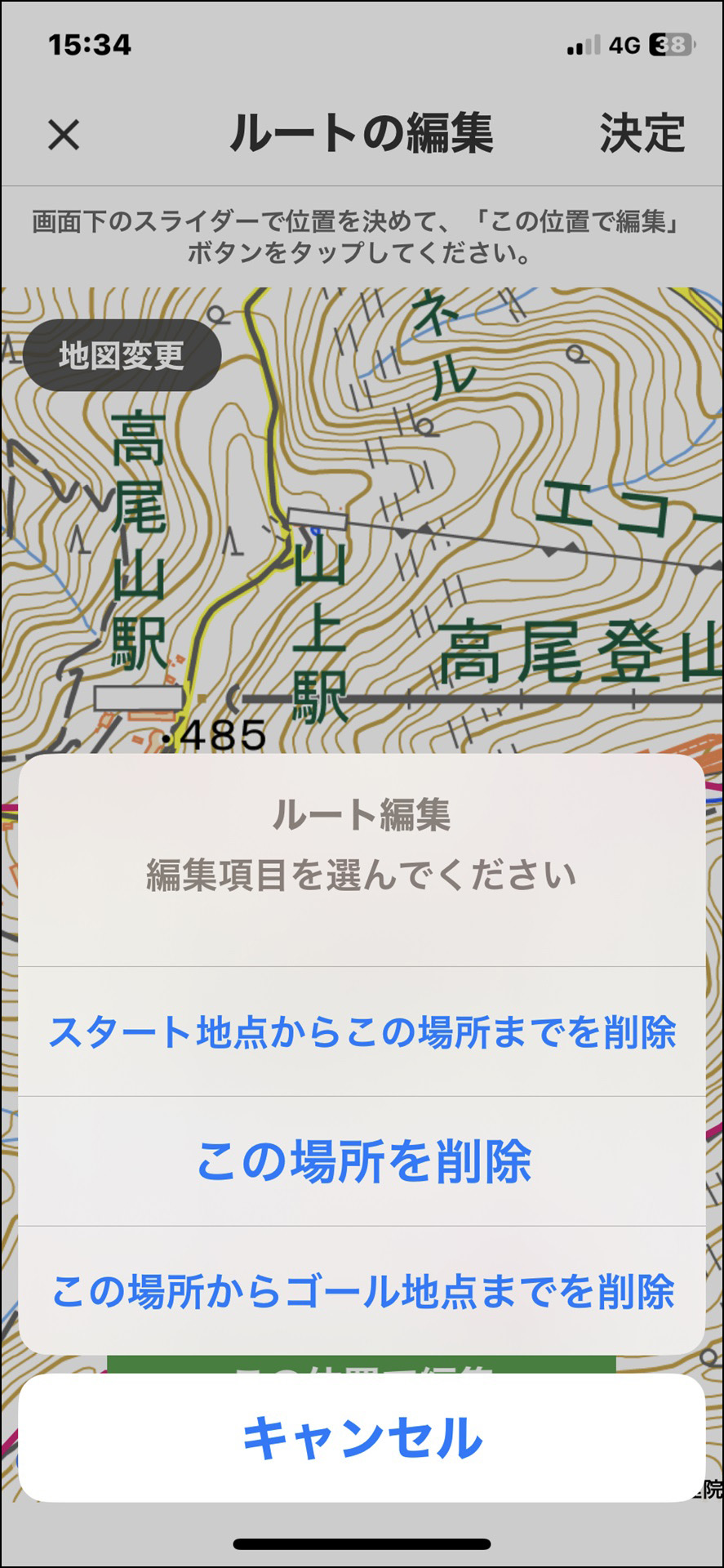724x1568 pixels.
Task: Confirm edits with 決定
Action: pyautogui.click(x=642, y=133)
